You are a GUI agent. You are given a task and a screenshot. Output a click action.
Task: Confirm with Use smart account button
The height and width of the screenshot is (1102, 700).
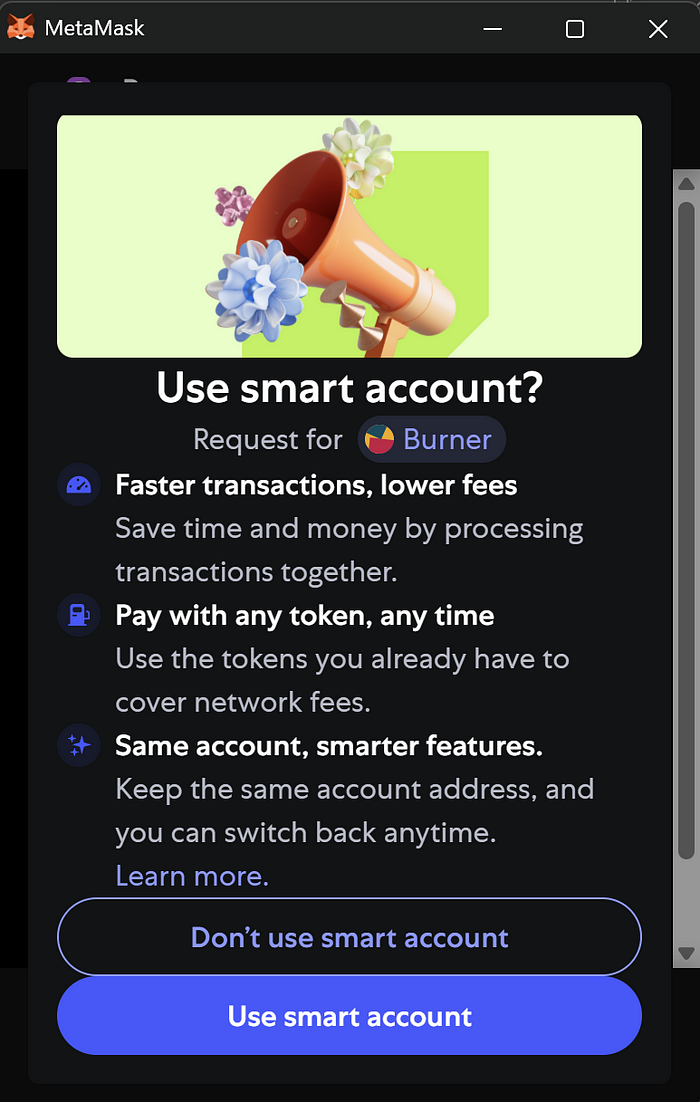coord(349,1016)
